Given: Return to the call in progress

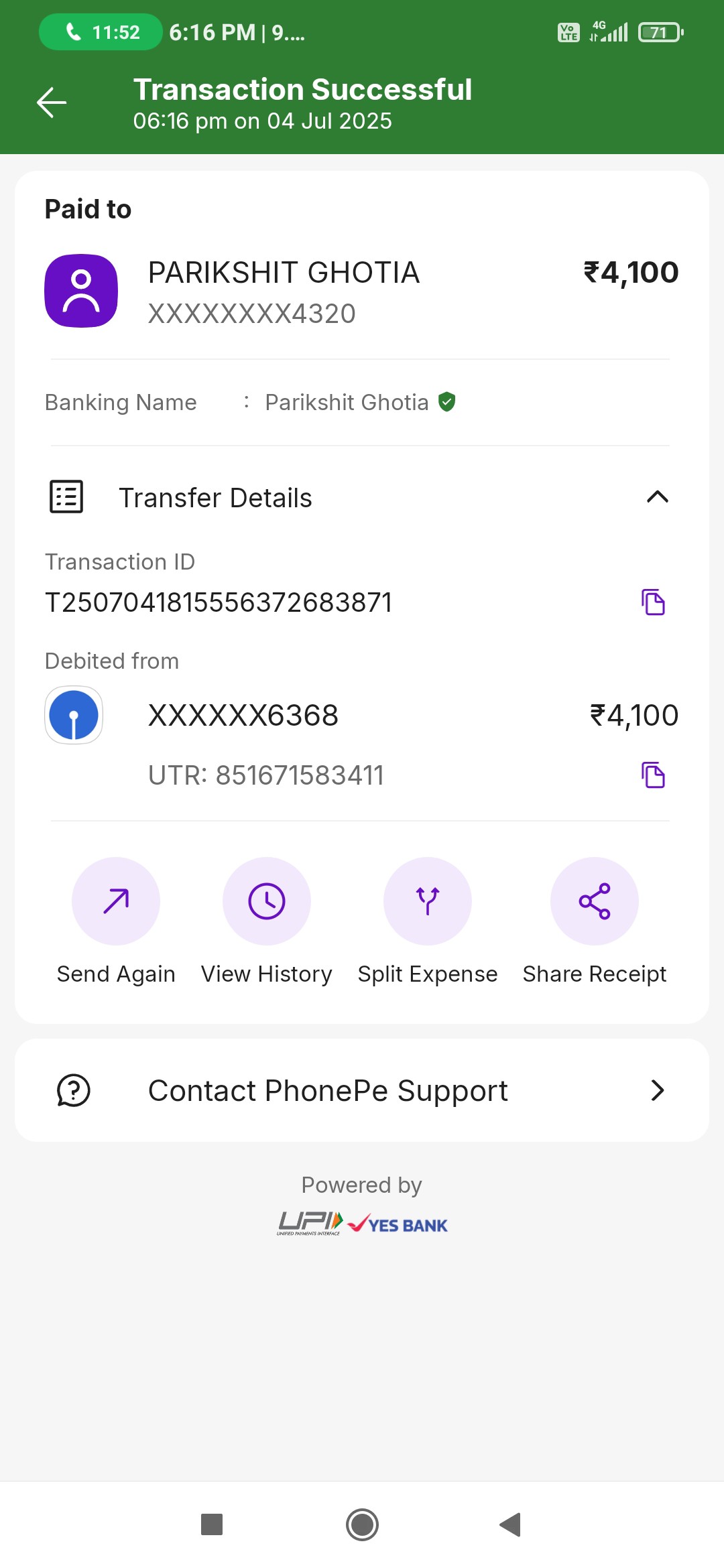Looking at the screenshot, I should [x=101, y=32].
